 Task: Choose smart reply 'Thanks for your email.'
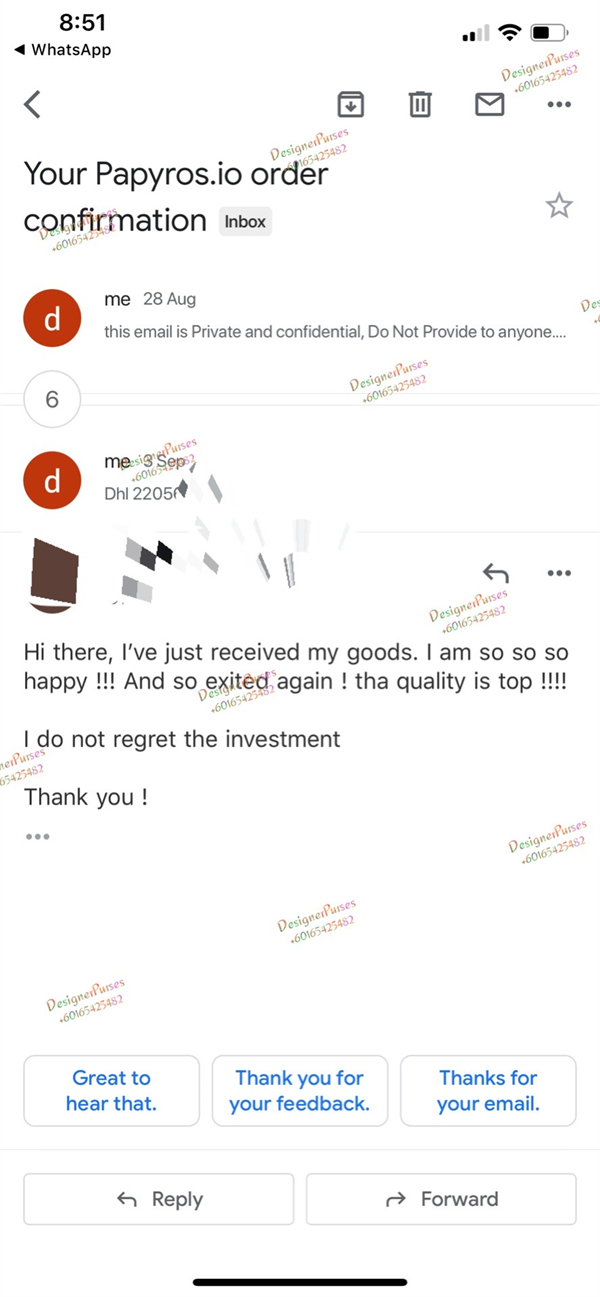coord(488,1090)
